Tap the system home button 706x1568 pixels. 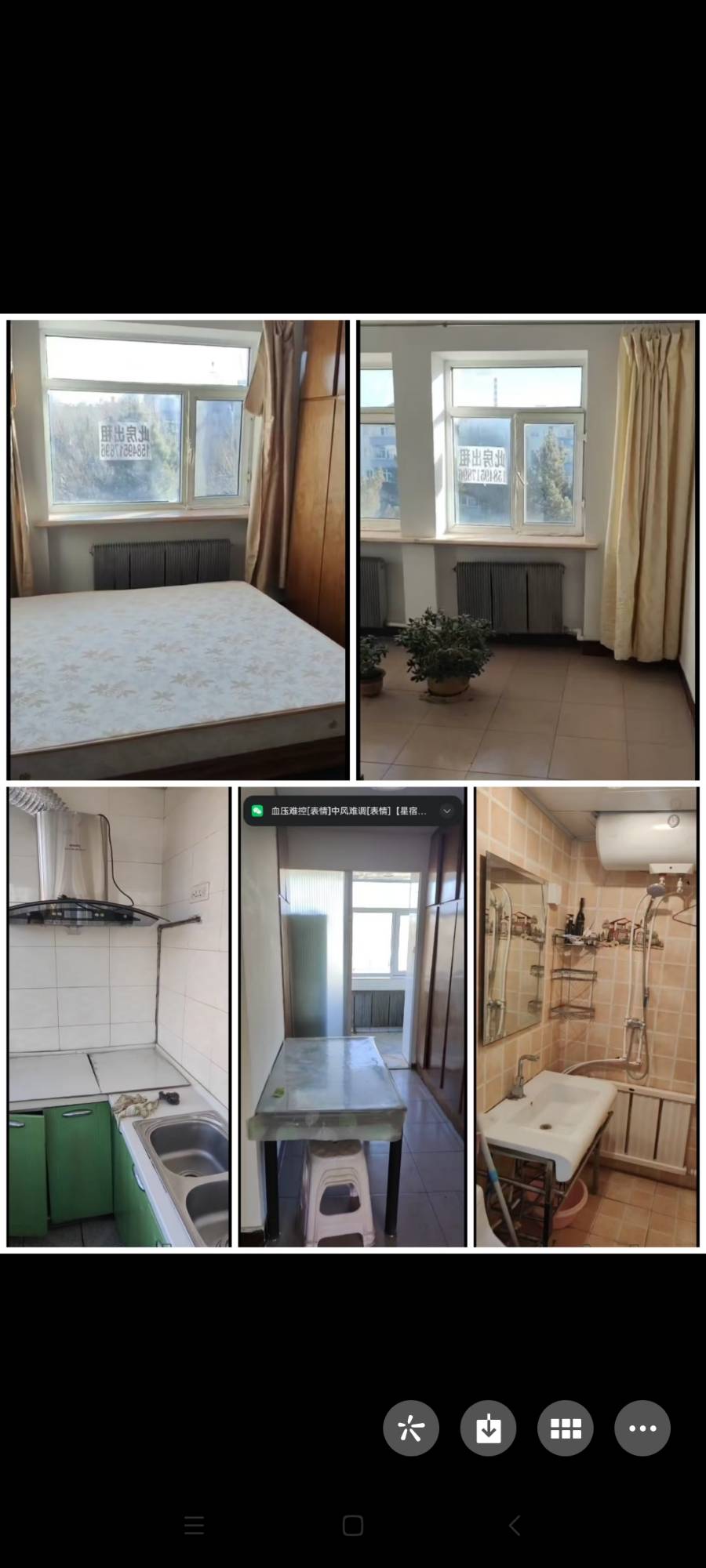click(x=353, y=1525)
